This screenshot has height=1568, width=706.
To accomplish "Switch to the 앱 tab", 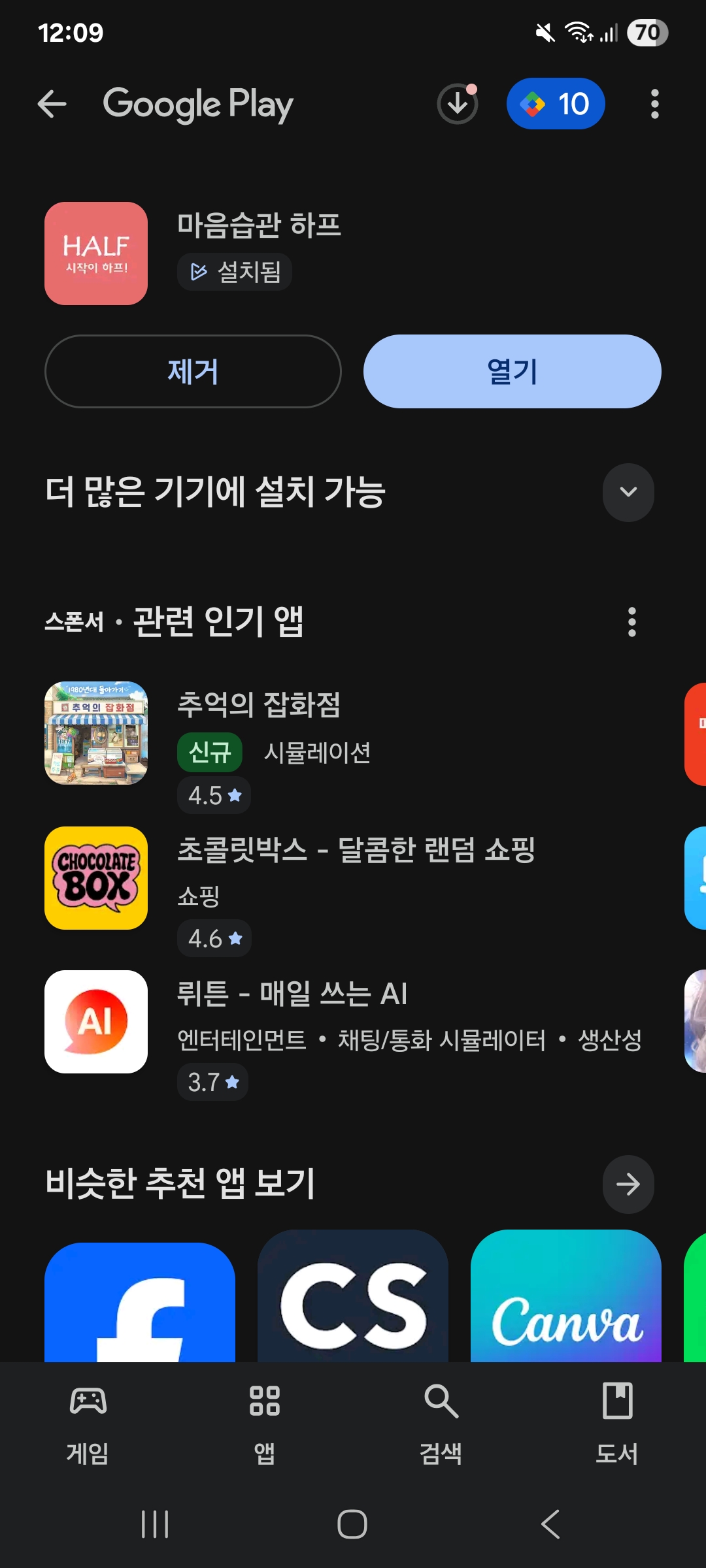I will coord(264,1423).
